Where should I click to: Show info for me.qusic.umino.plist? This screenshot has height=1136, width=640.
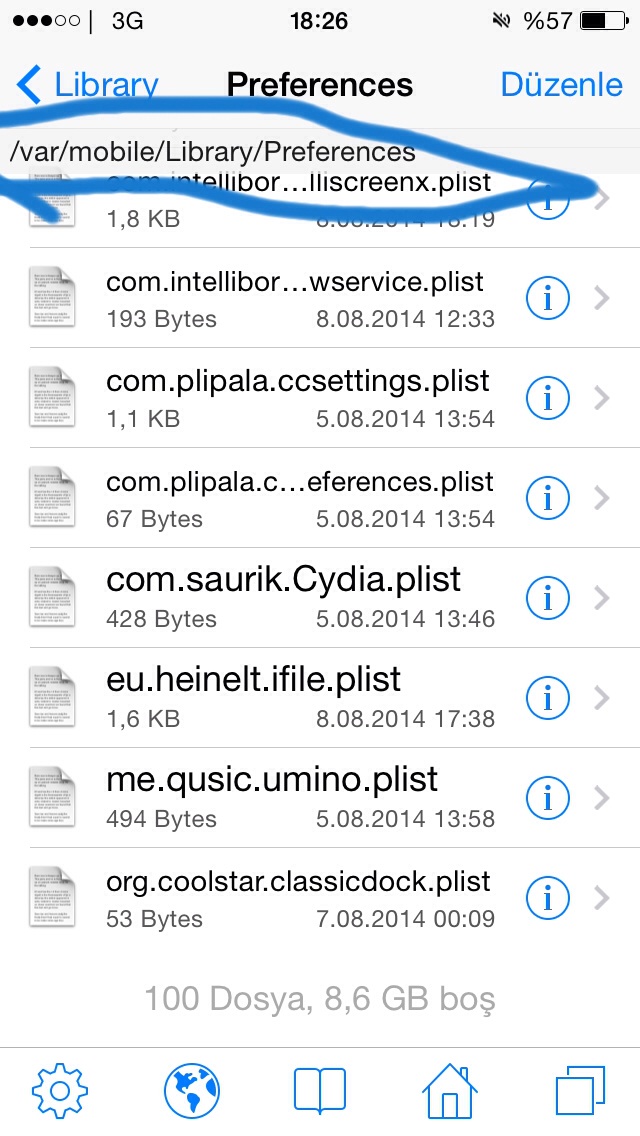547,798
